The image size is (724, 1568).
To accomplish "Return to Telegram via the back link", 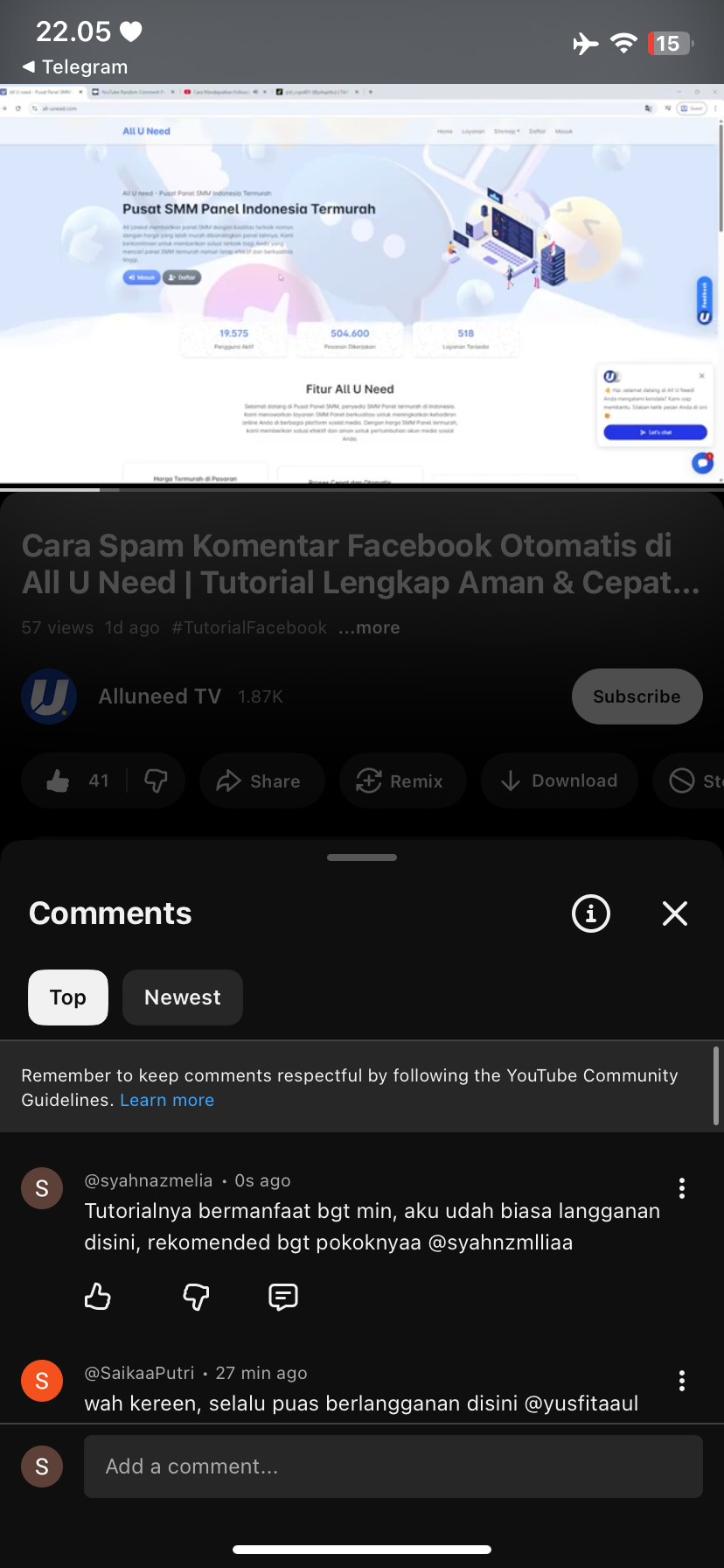I will tap(75, 66).
